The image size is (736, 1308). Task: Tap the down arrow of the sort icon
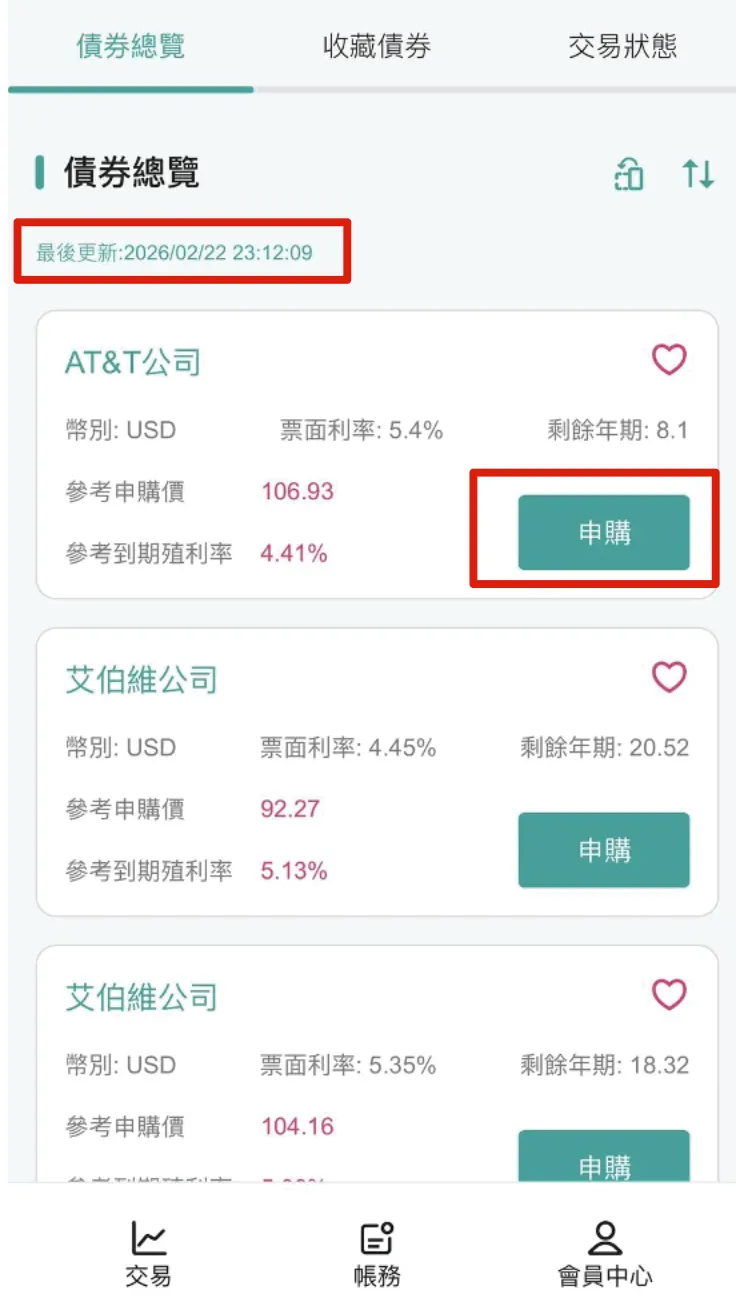point(706,174)
